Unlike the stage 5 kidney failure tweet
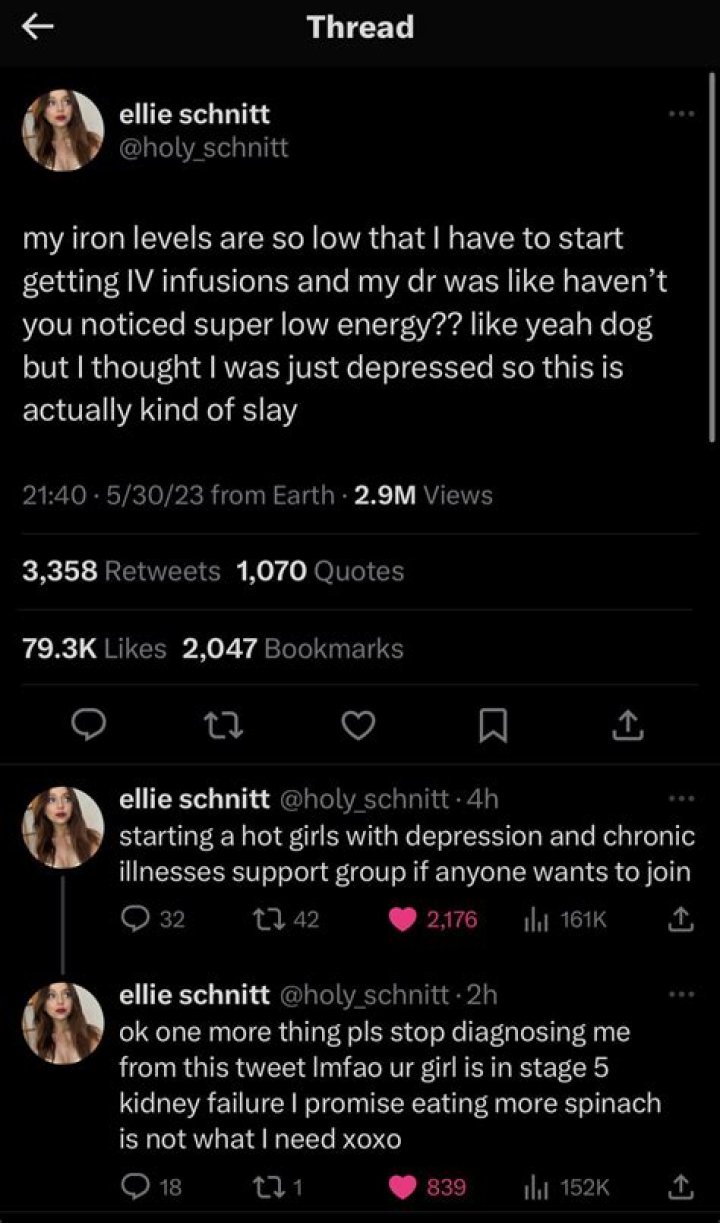 [405, 1187]
